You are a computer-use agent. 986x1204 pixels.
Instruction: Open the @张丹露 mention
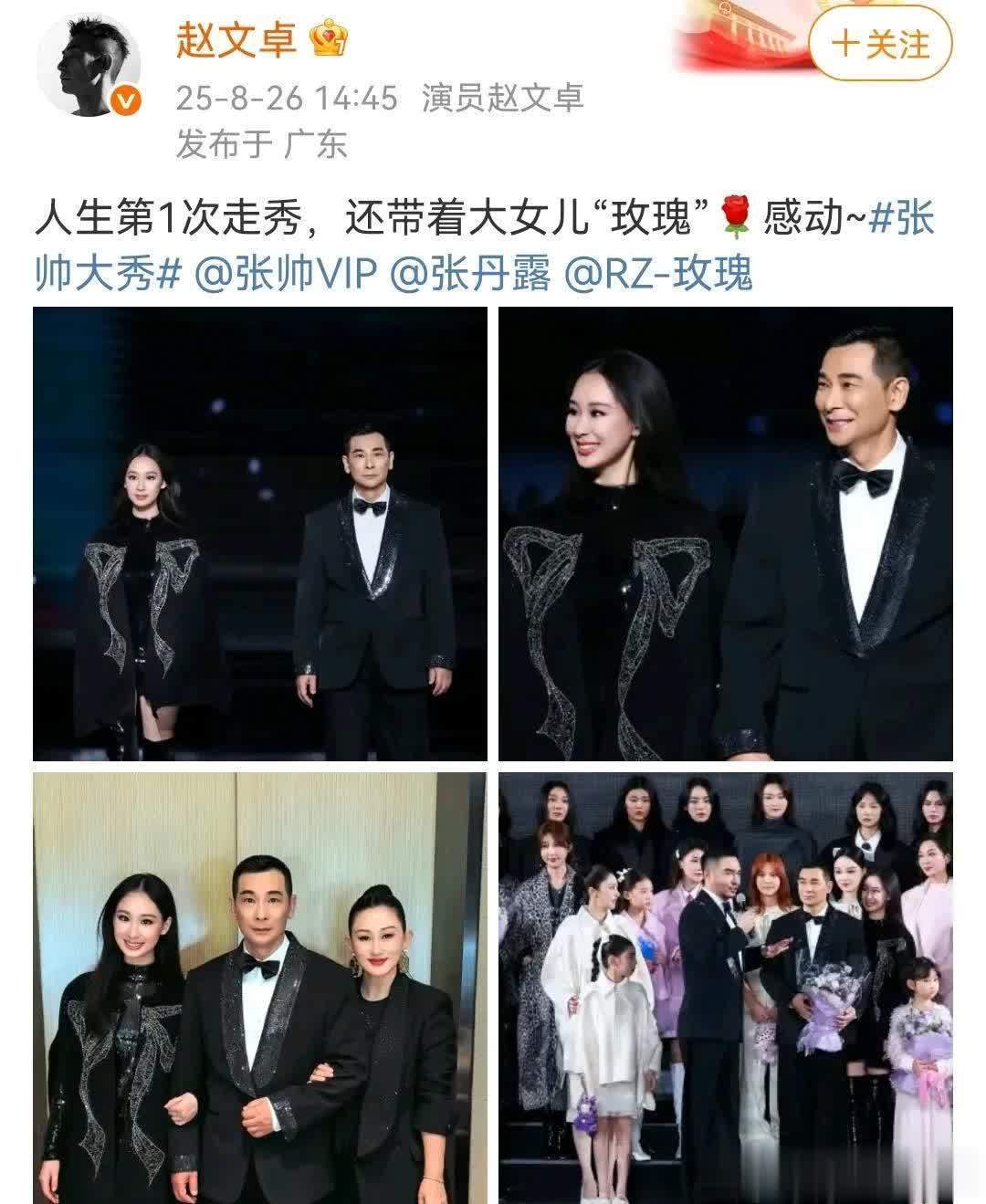[x=470, y=273]
